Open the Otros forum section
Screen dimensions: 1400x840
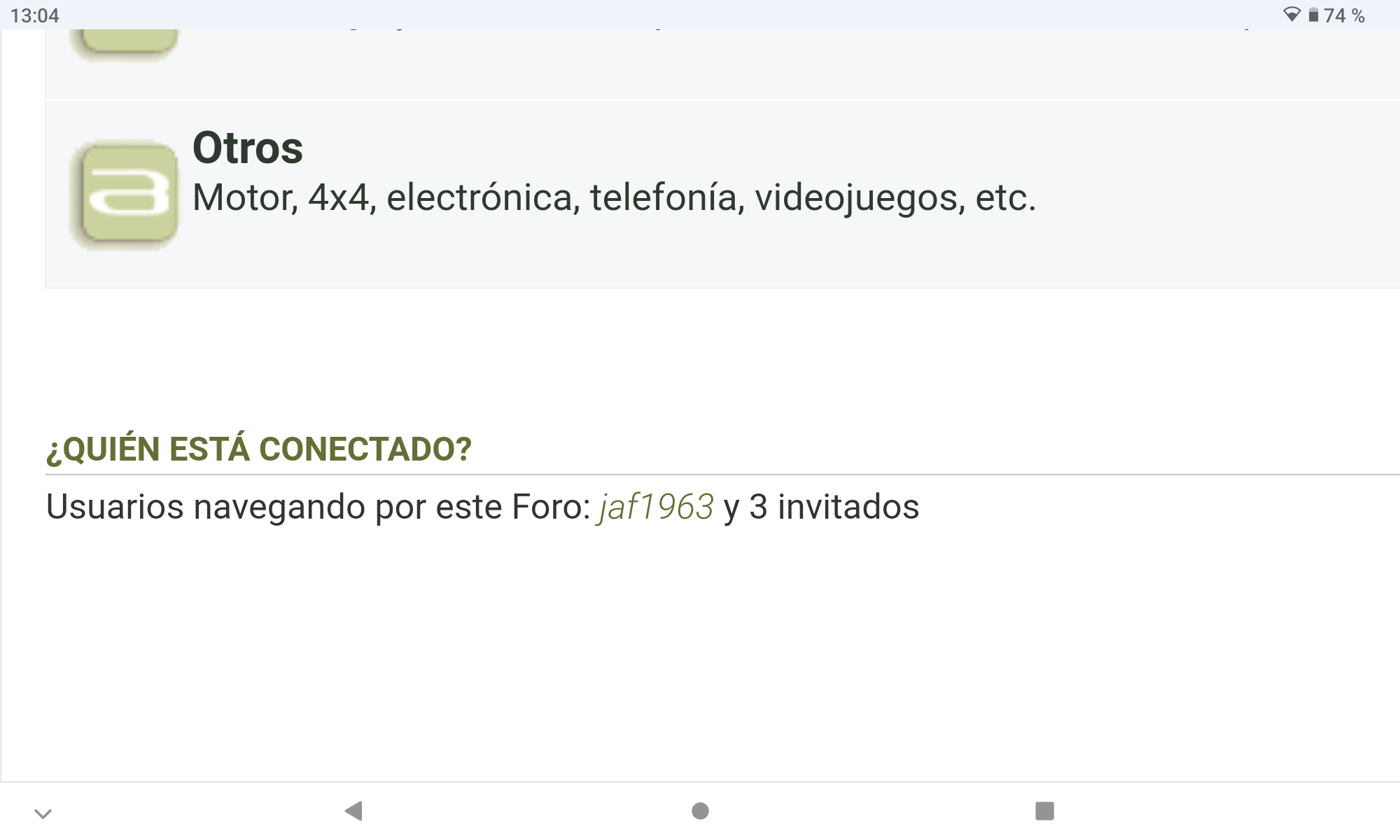[x=248, y=148]
